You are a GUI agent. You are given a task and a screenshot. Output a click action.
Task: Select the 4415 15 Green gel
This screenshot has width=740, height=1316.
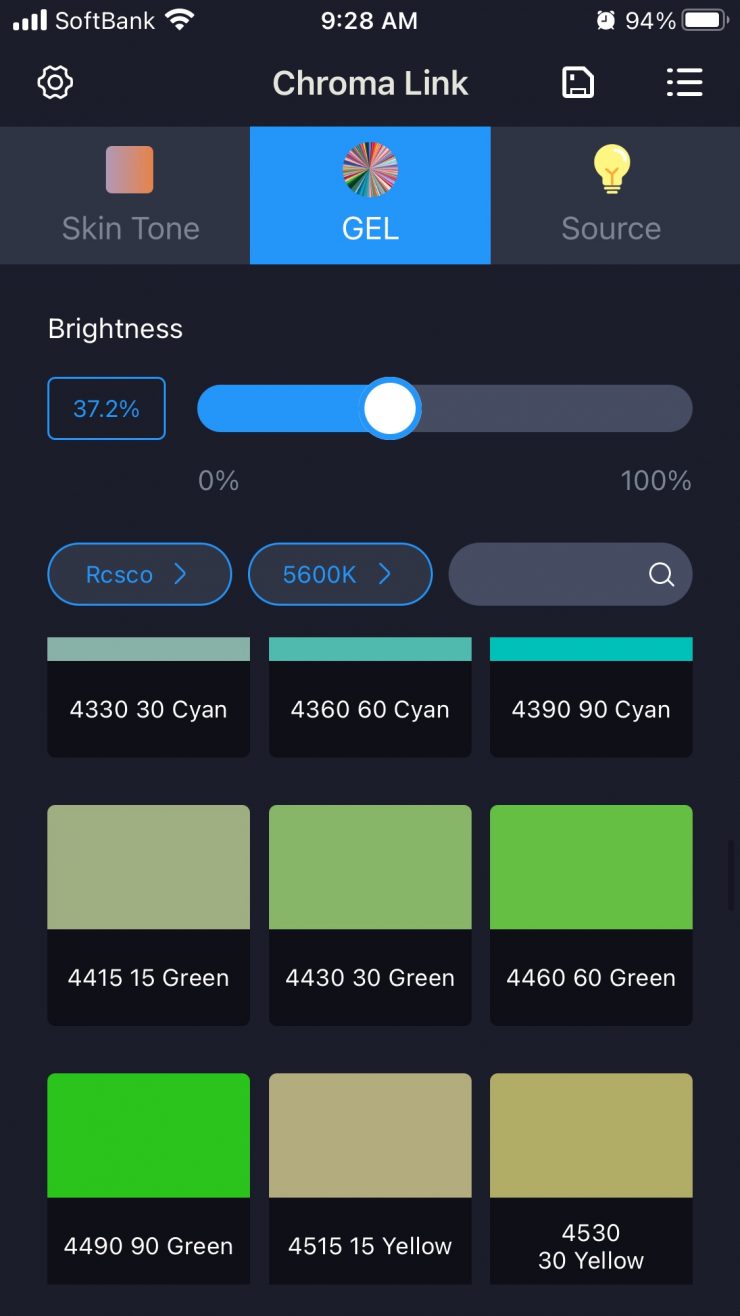tap(148, 914)
